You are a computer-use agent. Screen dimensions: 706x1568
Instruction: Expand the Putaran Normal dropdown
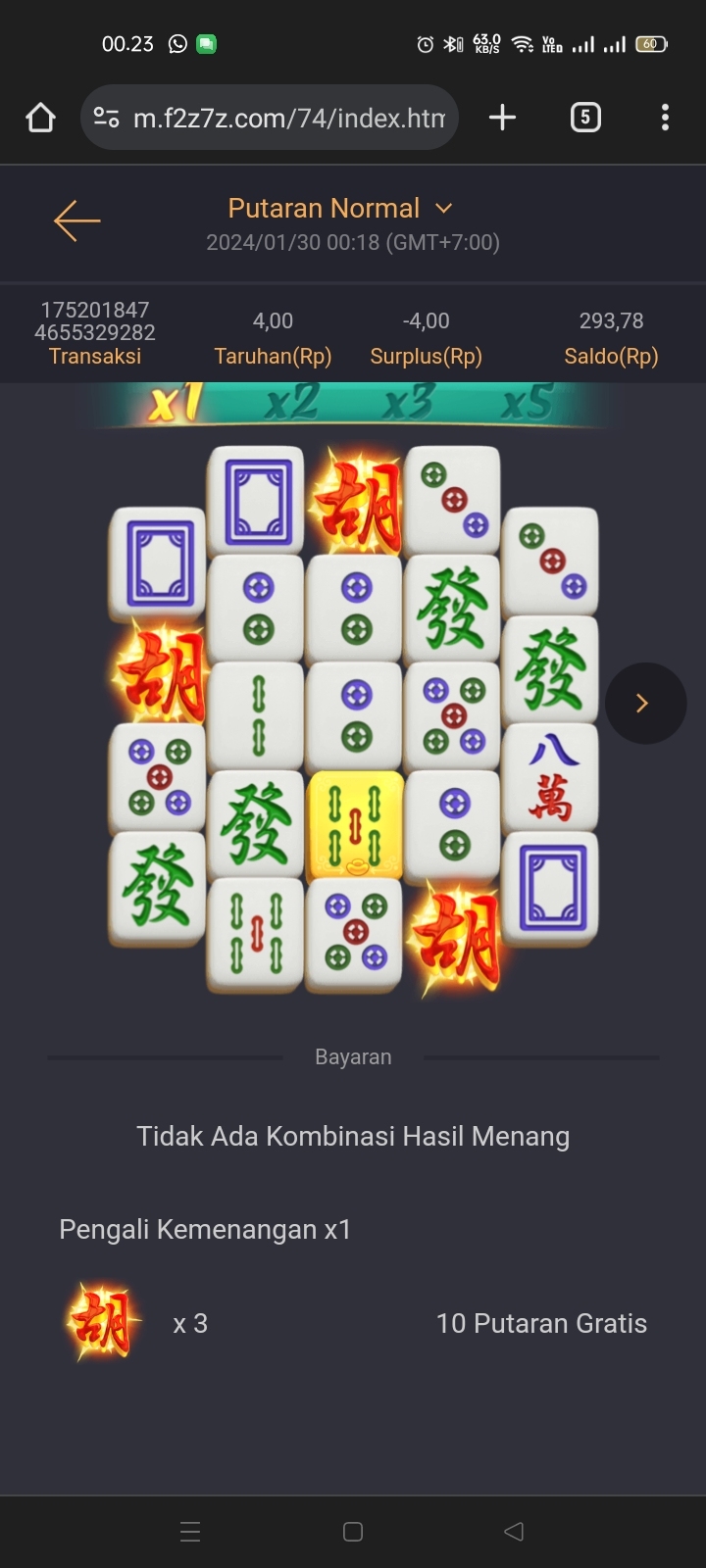[443, 208]
